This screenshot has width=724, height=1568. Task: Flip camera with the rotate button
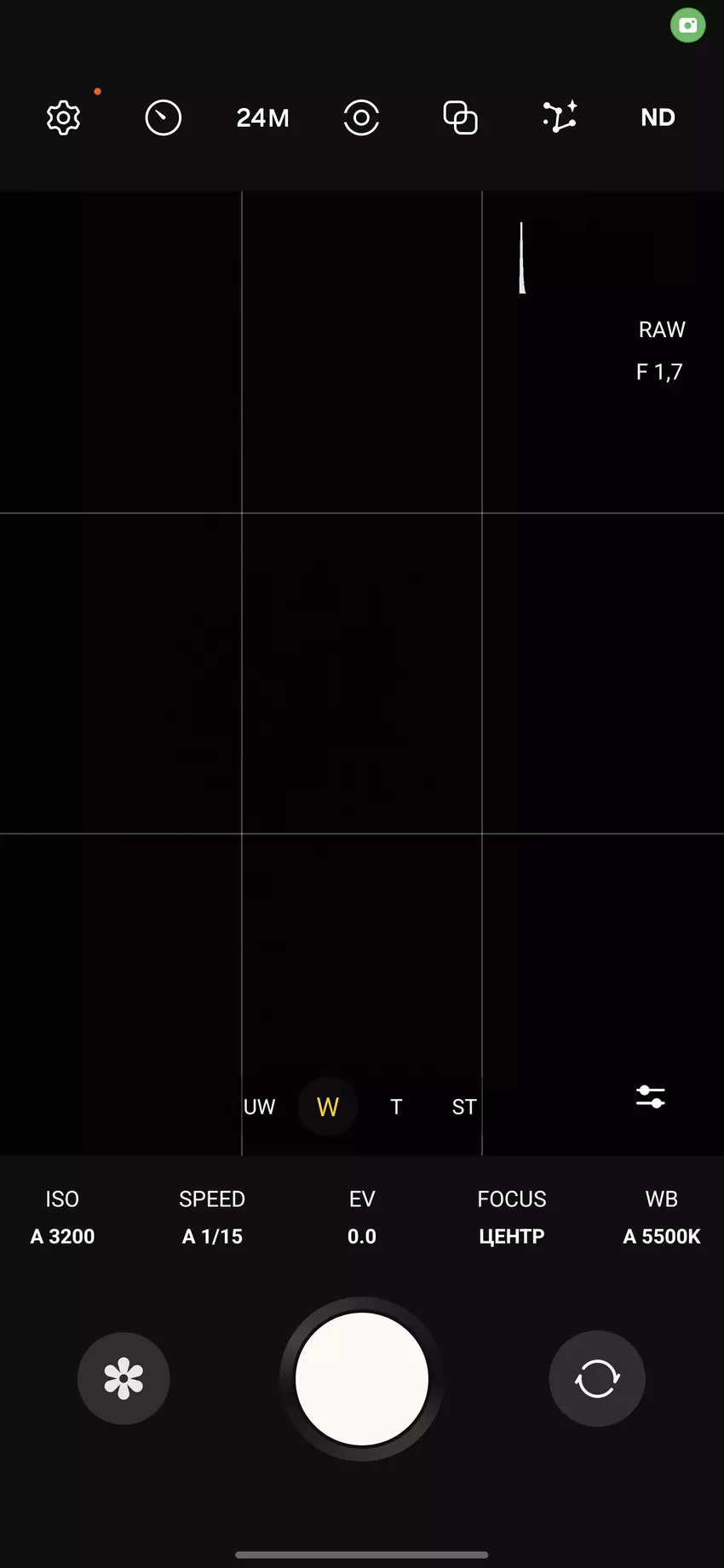[596, 1378]
